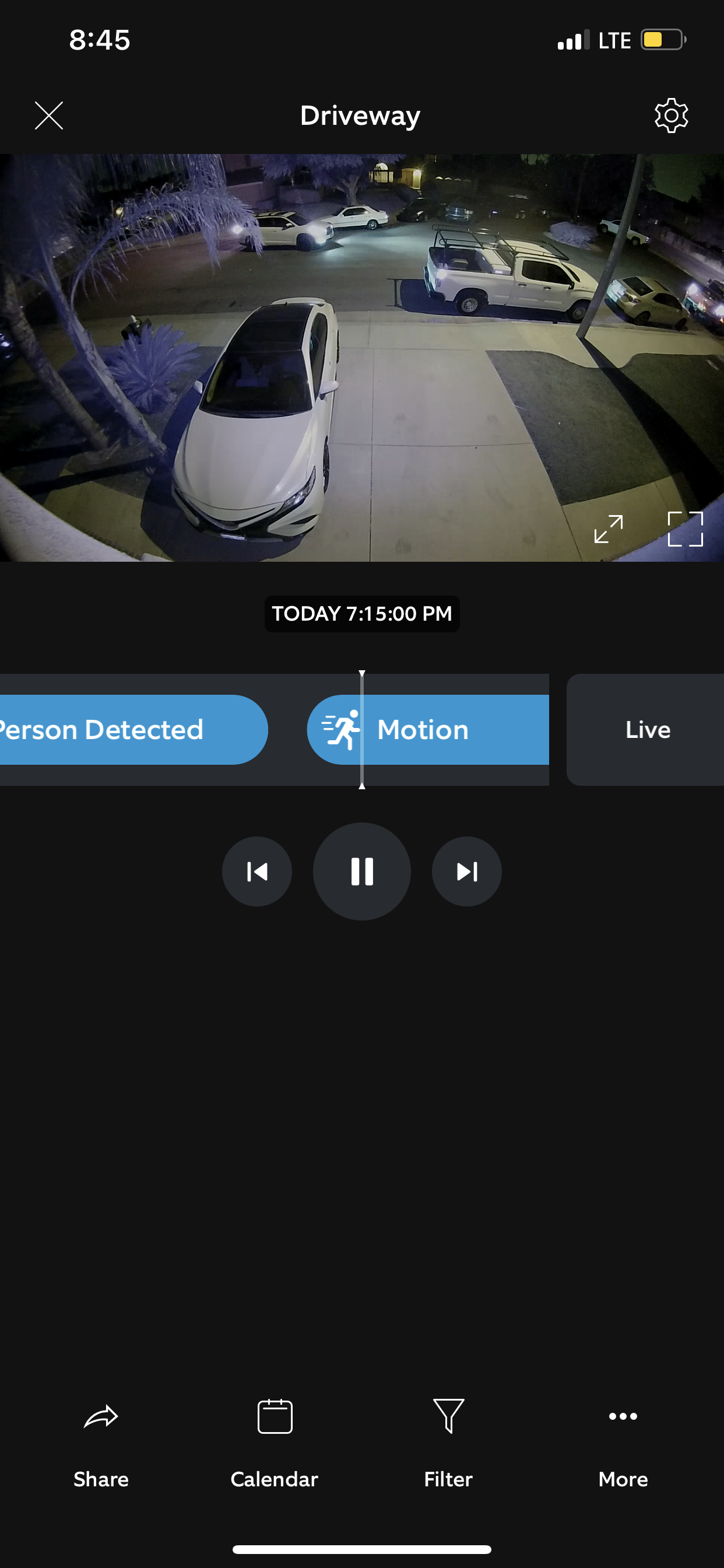Open the Calendar
This screenshot has width=724, height=1568.
click(x=275, y=1444)
